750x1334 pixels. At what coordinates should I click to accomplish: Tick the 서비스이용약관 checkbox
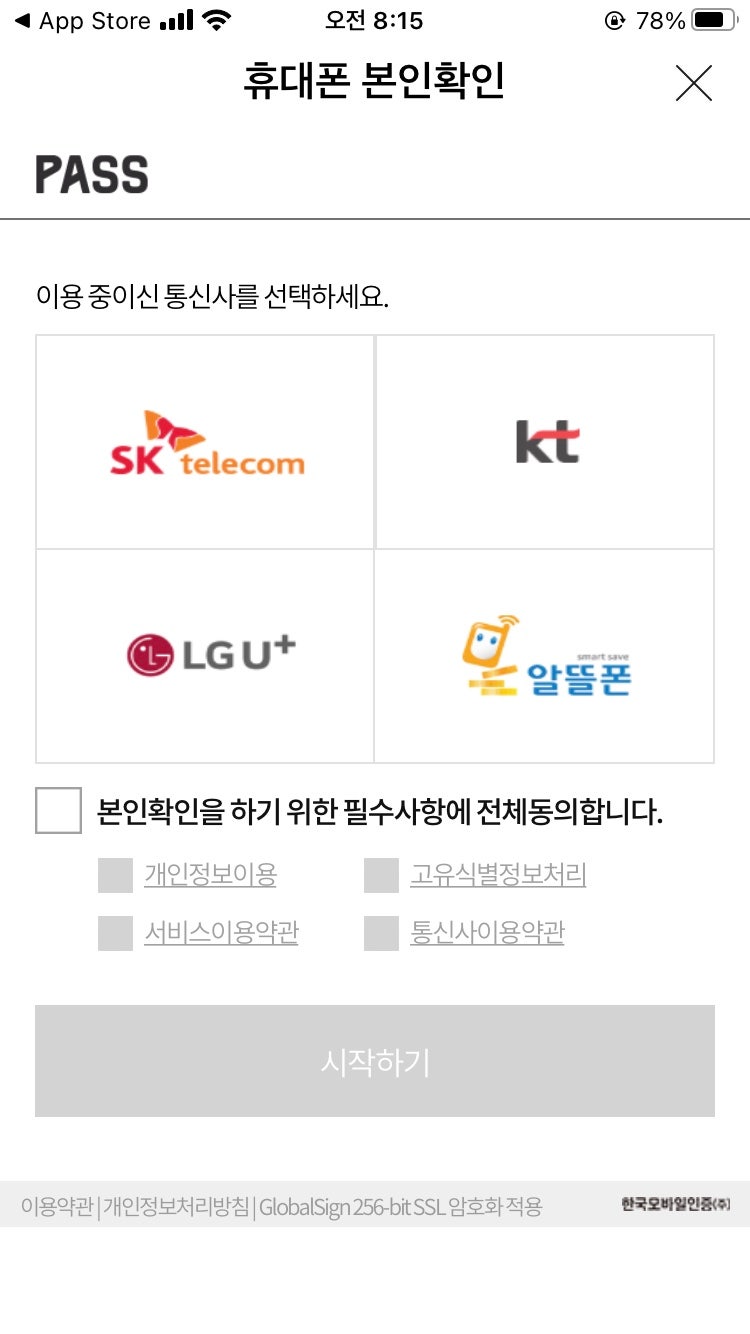[115, 933]
